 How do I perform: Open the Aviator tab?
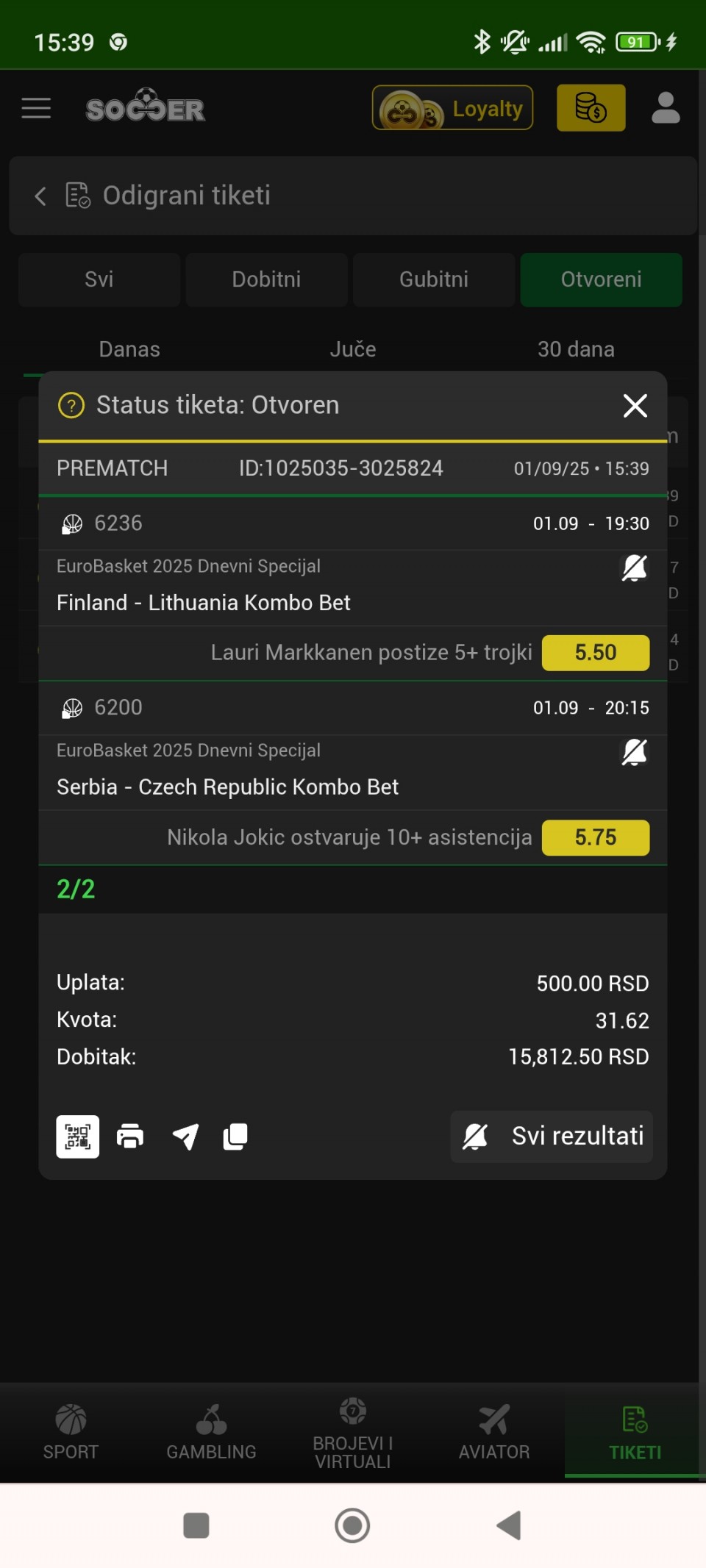[493, 1431]
